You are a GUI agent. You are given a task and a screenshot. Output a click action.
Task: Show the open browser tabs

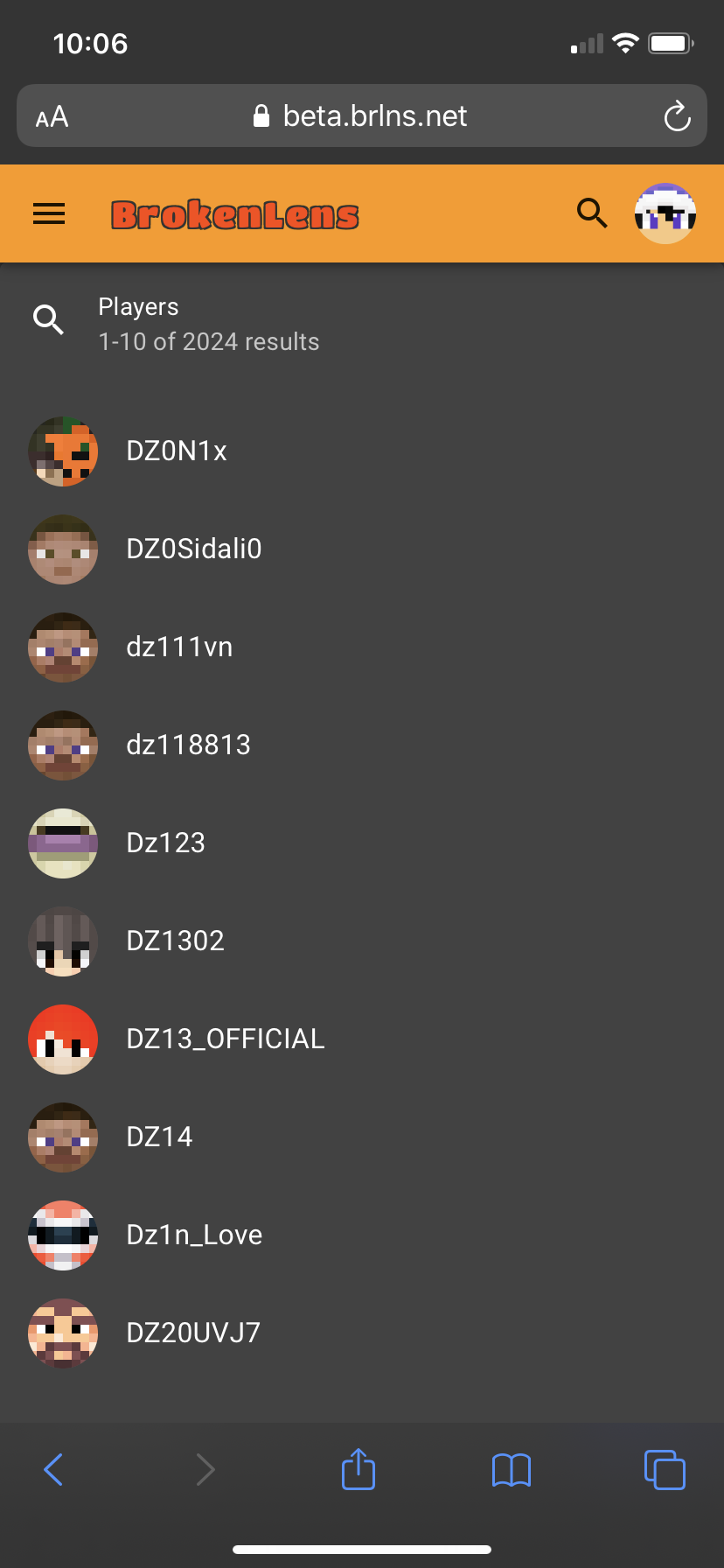tap(665, 1469)
